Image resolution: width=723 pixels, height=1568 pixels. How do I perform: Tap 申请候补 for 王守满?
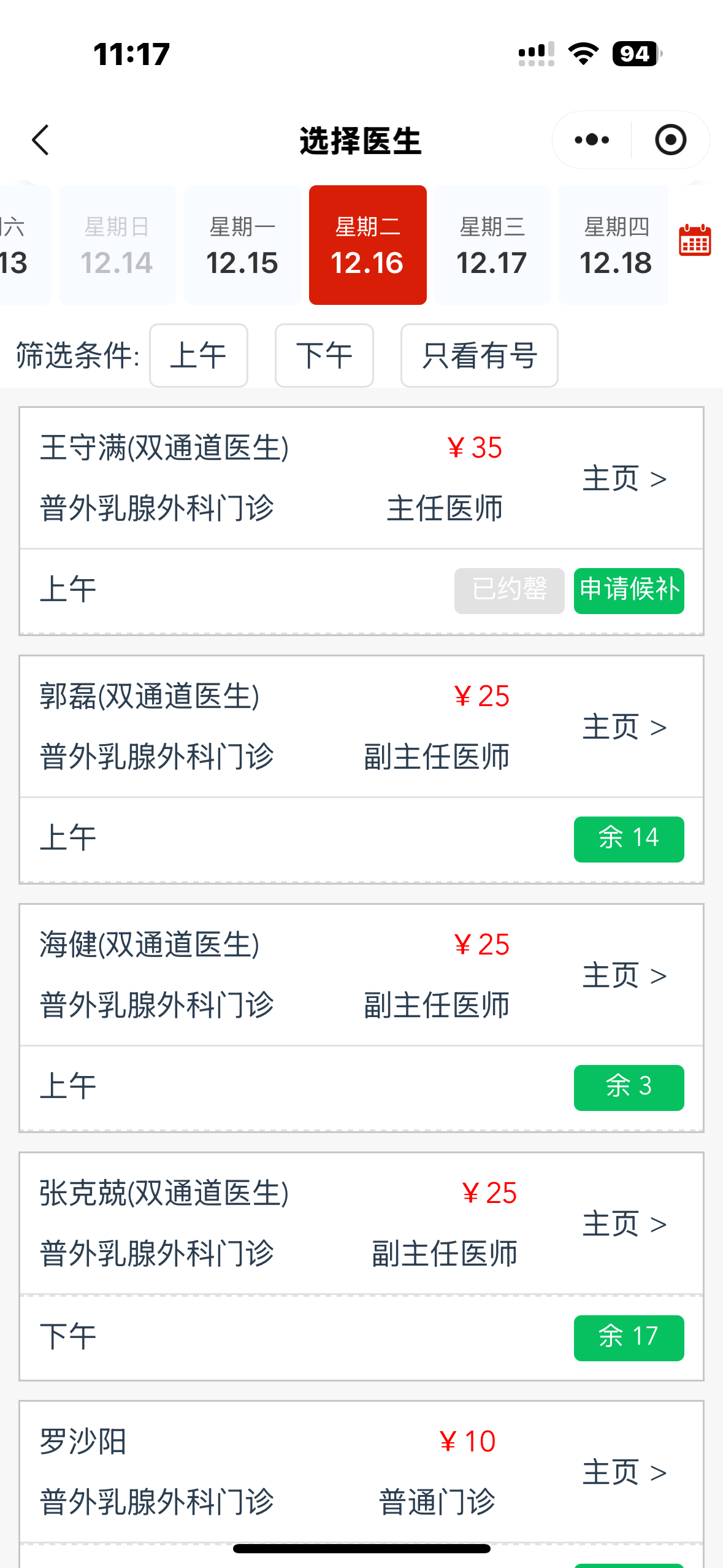(629, 591)
